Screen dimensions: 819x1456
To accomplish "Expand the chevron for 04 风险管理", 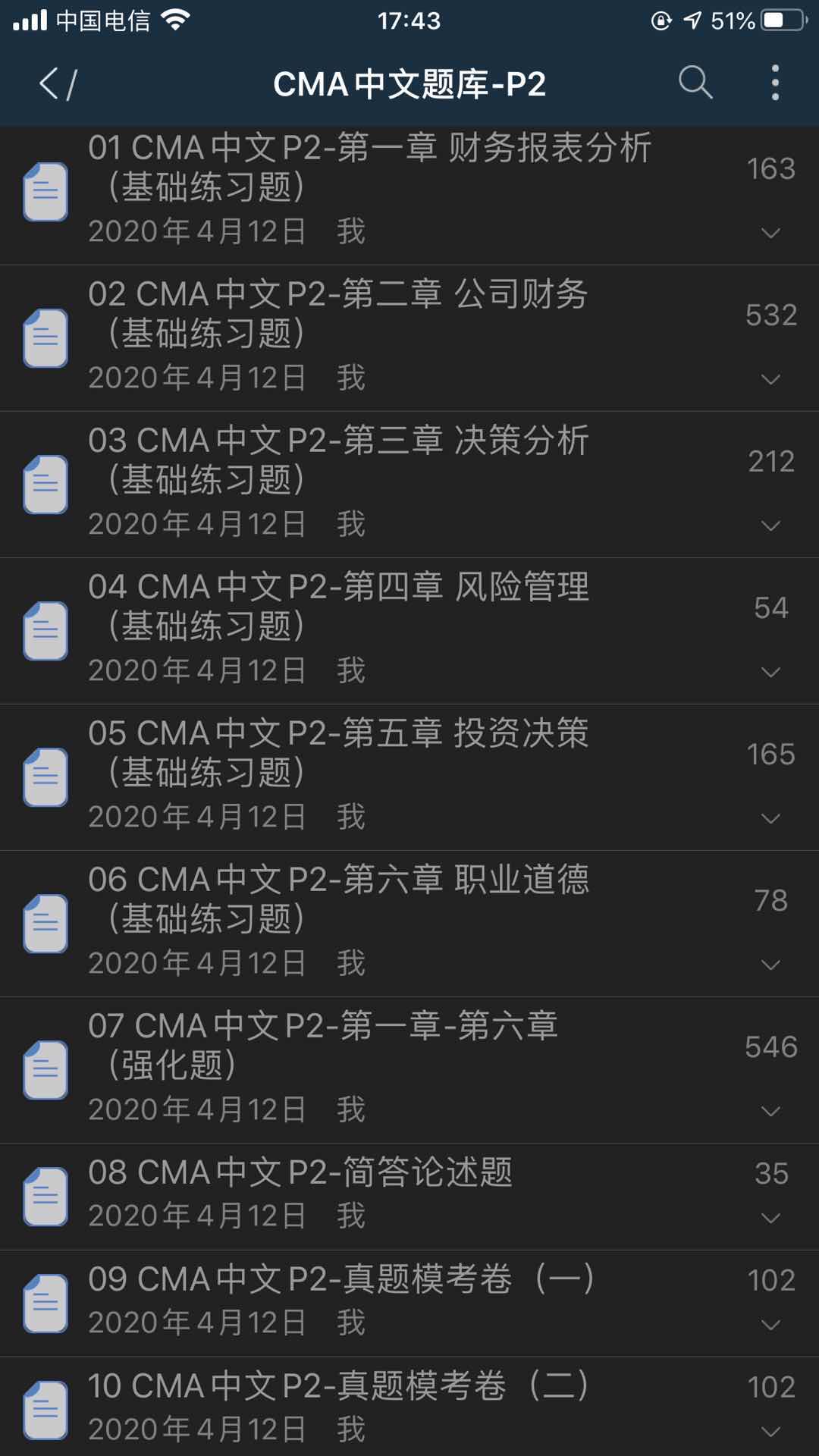I will point(770,672).
